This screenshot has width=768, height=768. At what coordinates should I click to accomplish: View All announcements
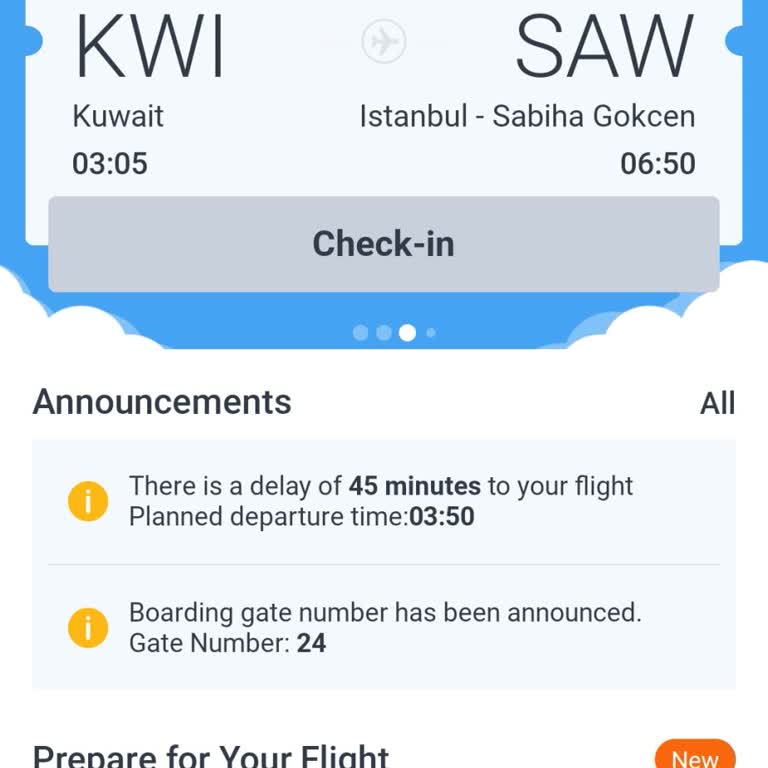click(717, 403)
